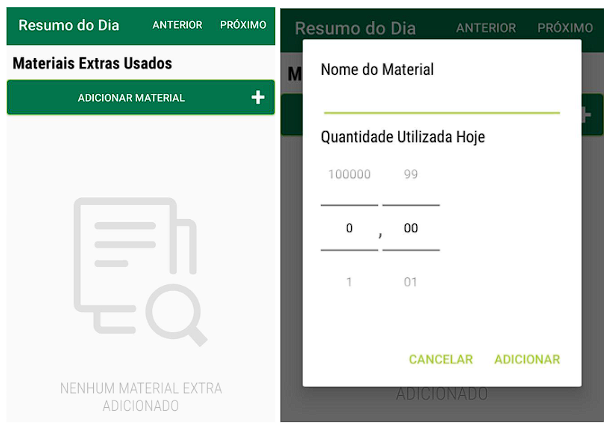Viewport: 615px width, 430px height.
Task: Focus the Nome do Material text field
Action: pyautogui.click(x=441, y=101)
